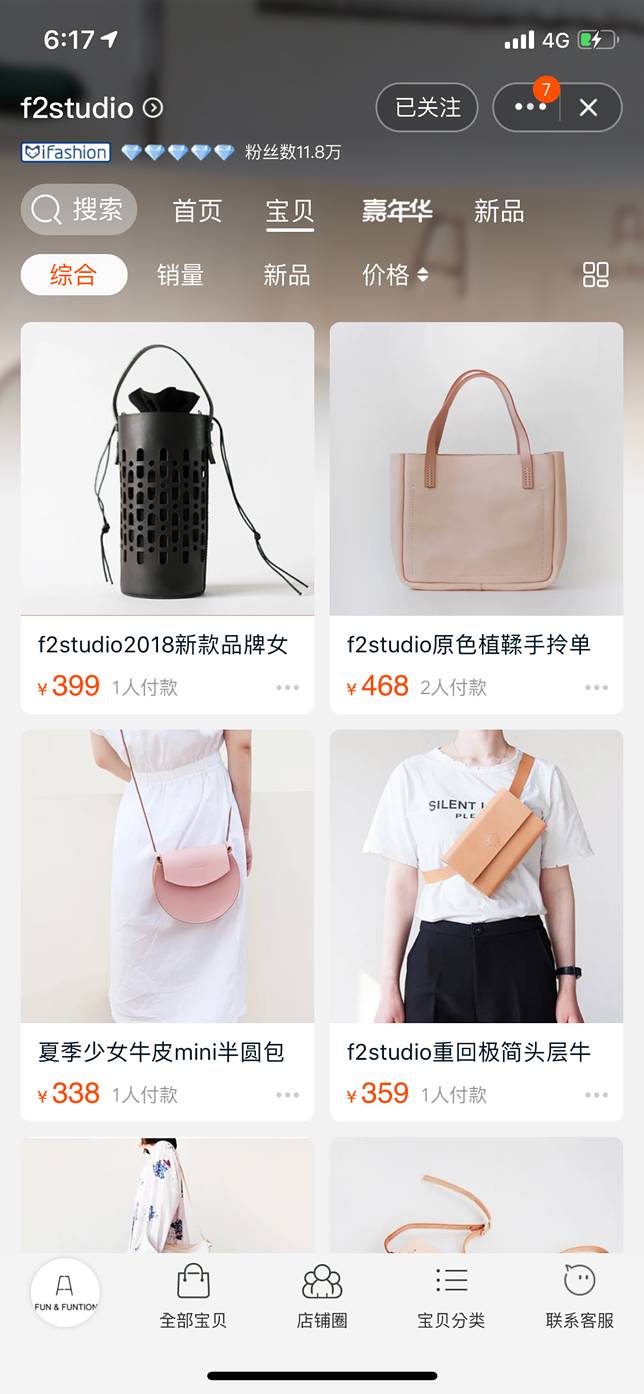The width and height of the screenshot is (644, 1394).
Task: Close the shop page with X
Action: coord(588,108)
